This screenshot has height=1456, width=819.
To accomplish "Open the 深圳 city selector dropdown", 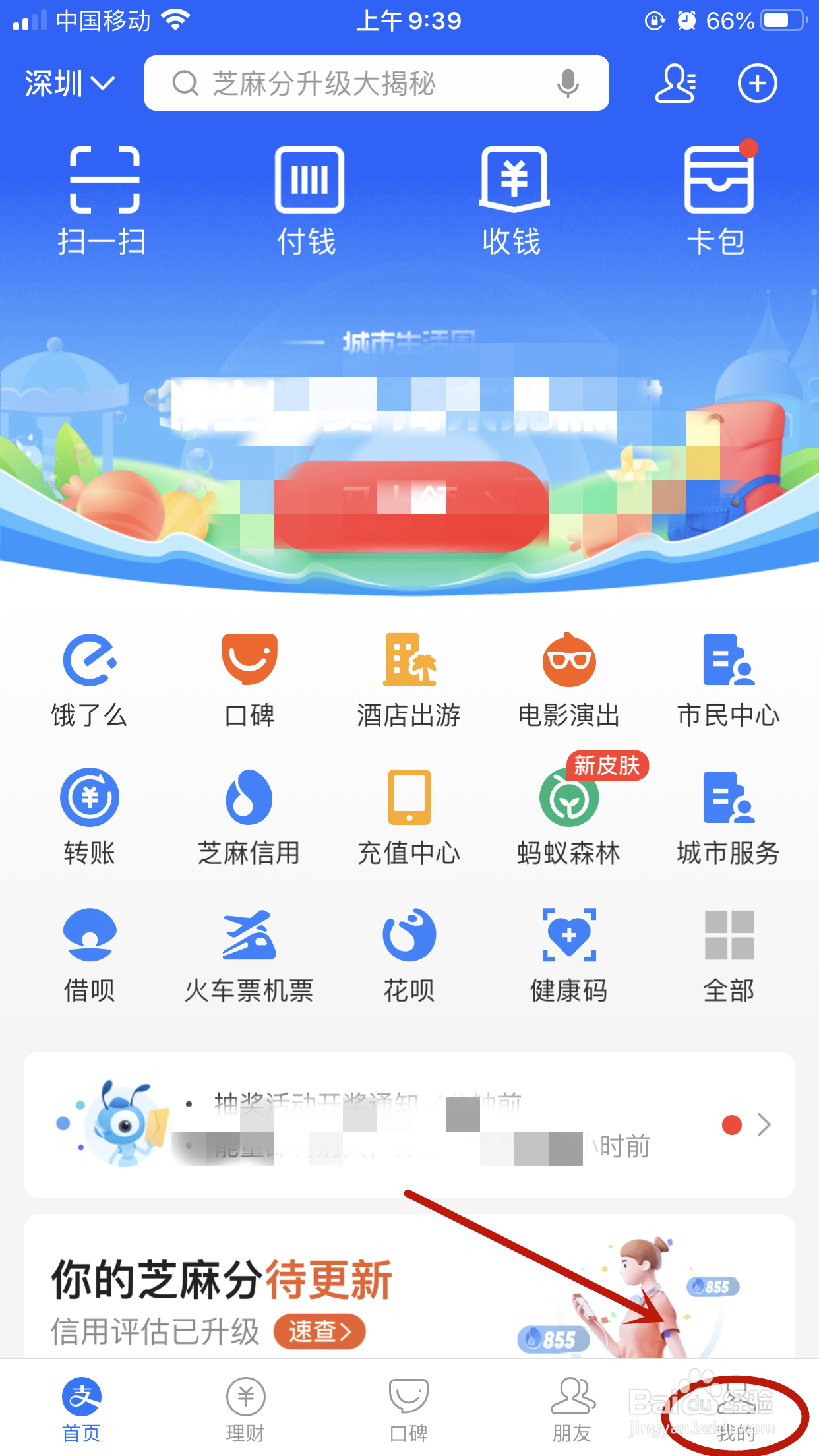I will (69, 83).
